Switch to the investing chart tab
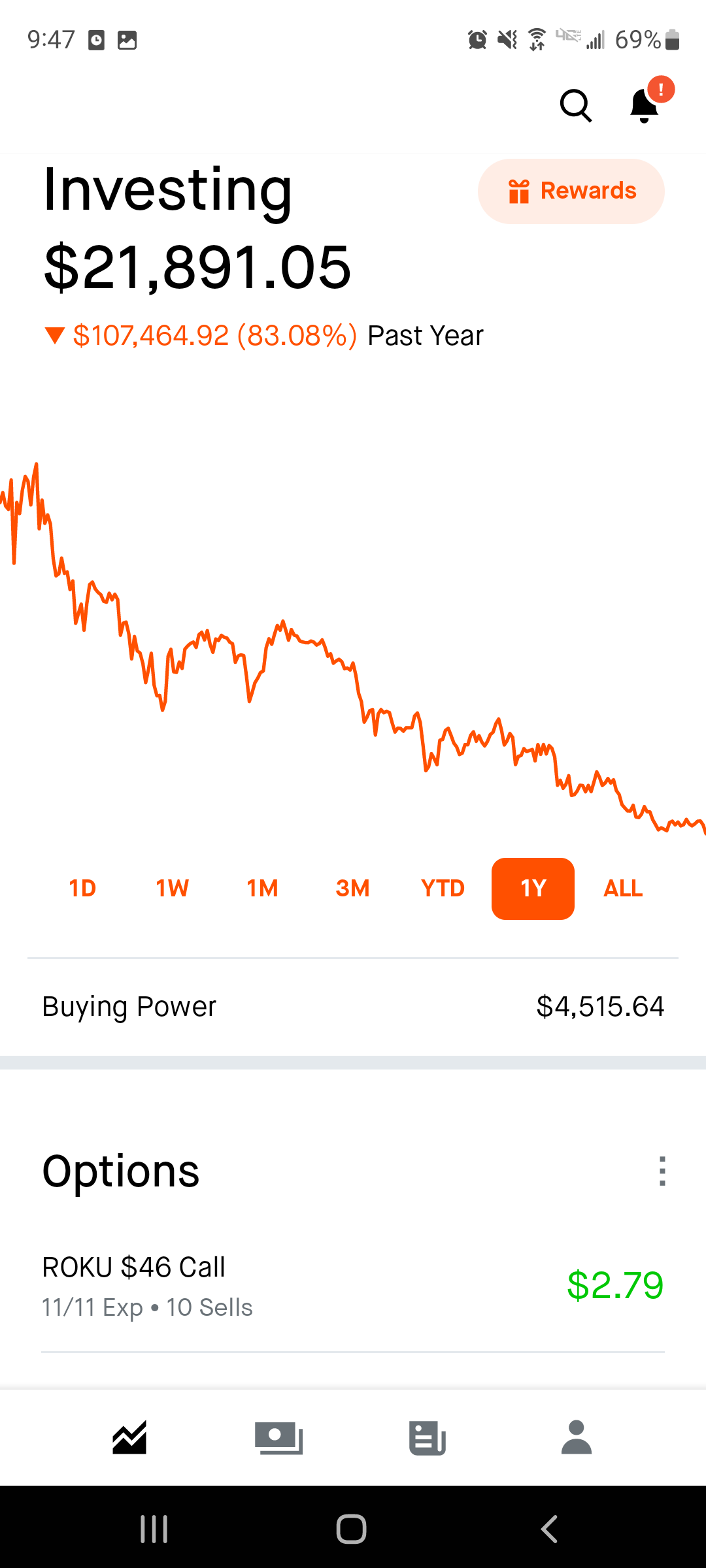Image resolution: width=706 pixels, height=1568 pixels. click(129, 1437)
